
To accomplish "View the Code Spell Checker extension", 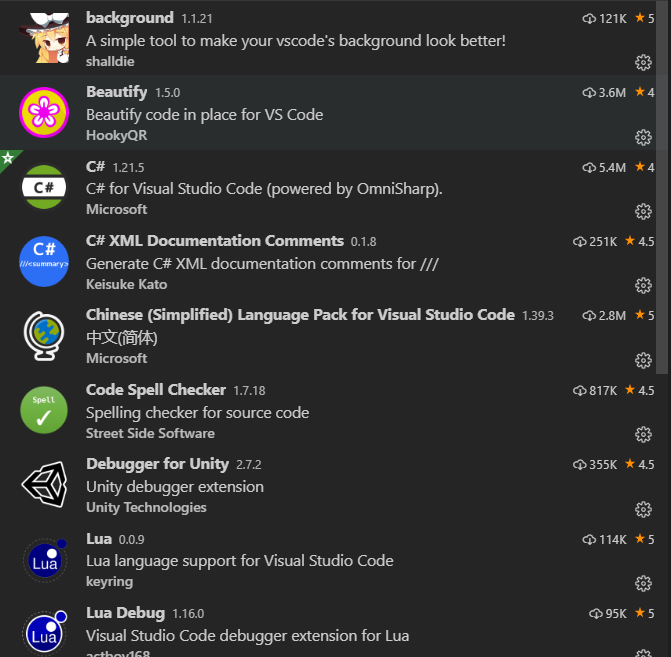I will pos(300,411).
